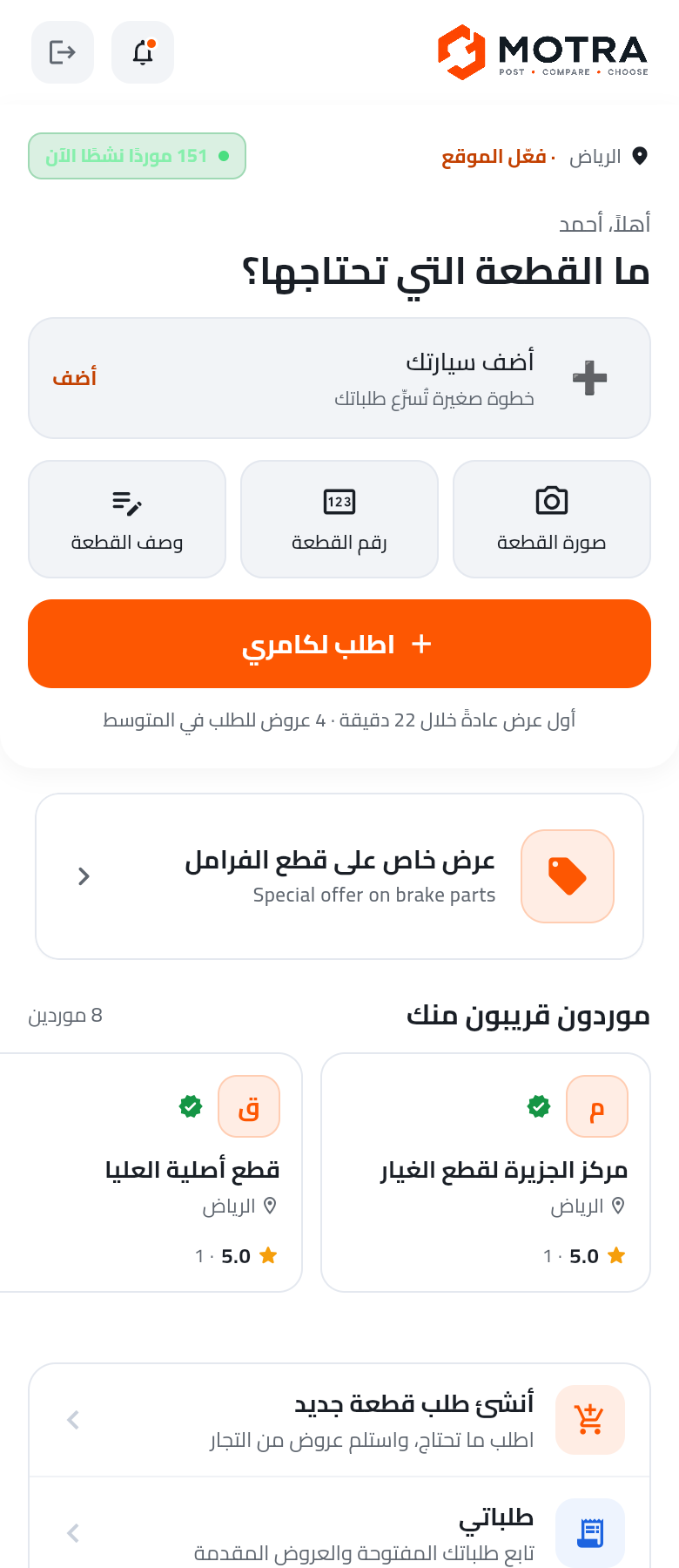Open the notifications bell
Image resolution: width=679 pixels, height=1568 pixels.
143,52
